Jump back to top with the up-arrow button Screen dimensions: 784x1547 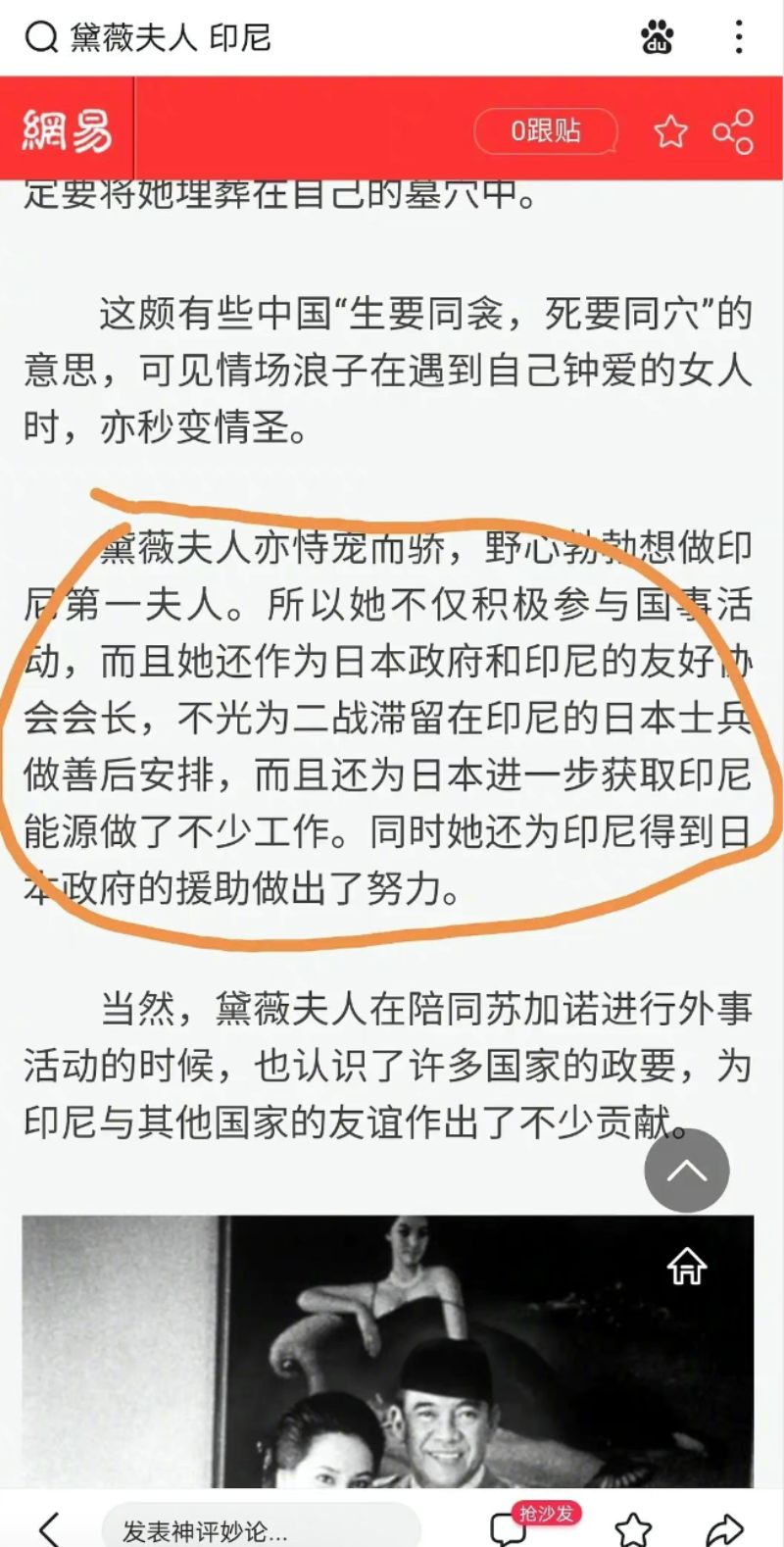(x=686, y=1171)
